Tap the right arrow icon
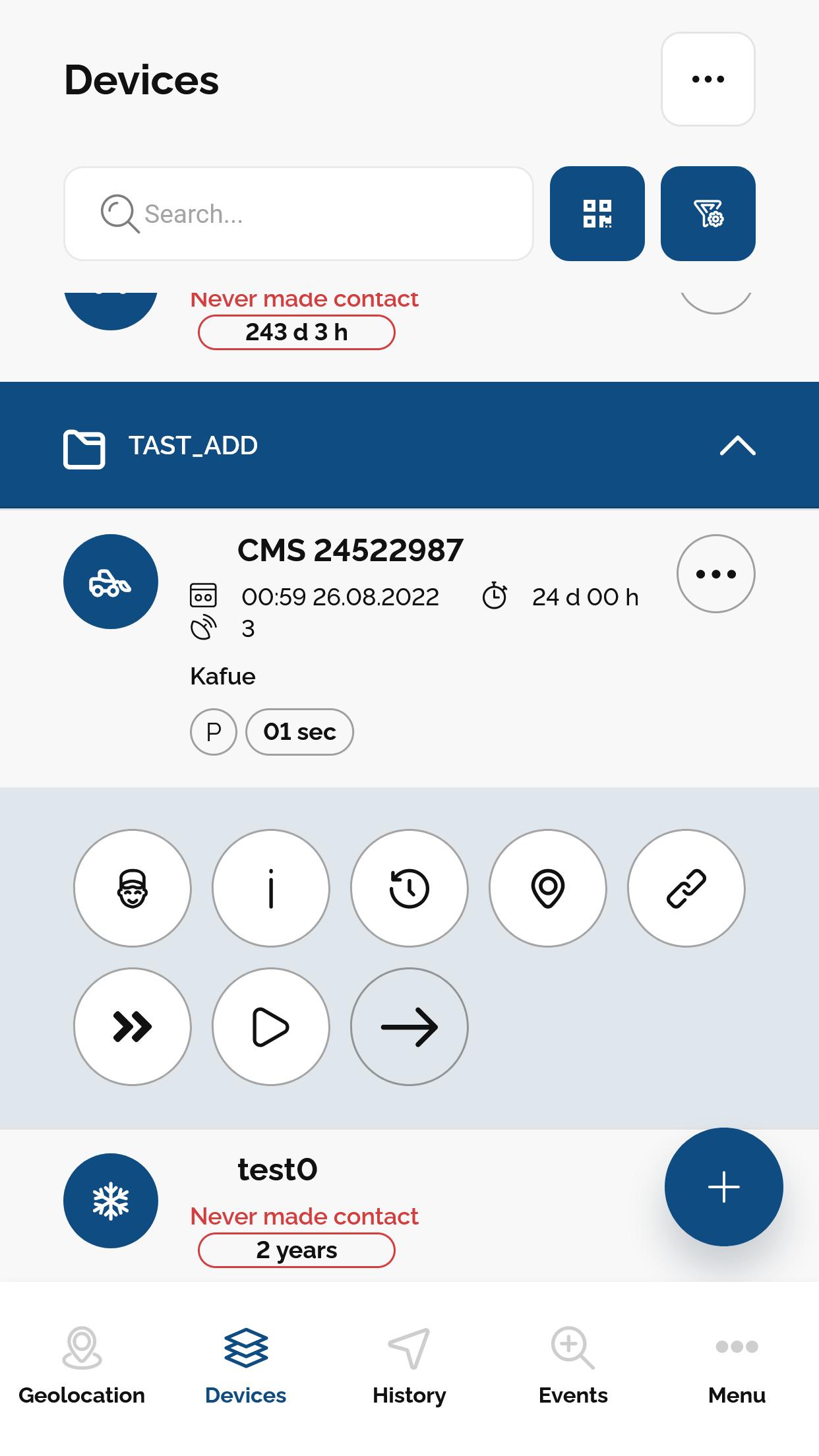 click(409, 1027)
